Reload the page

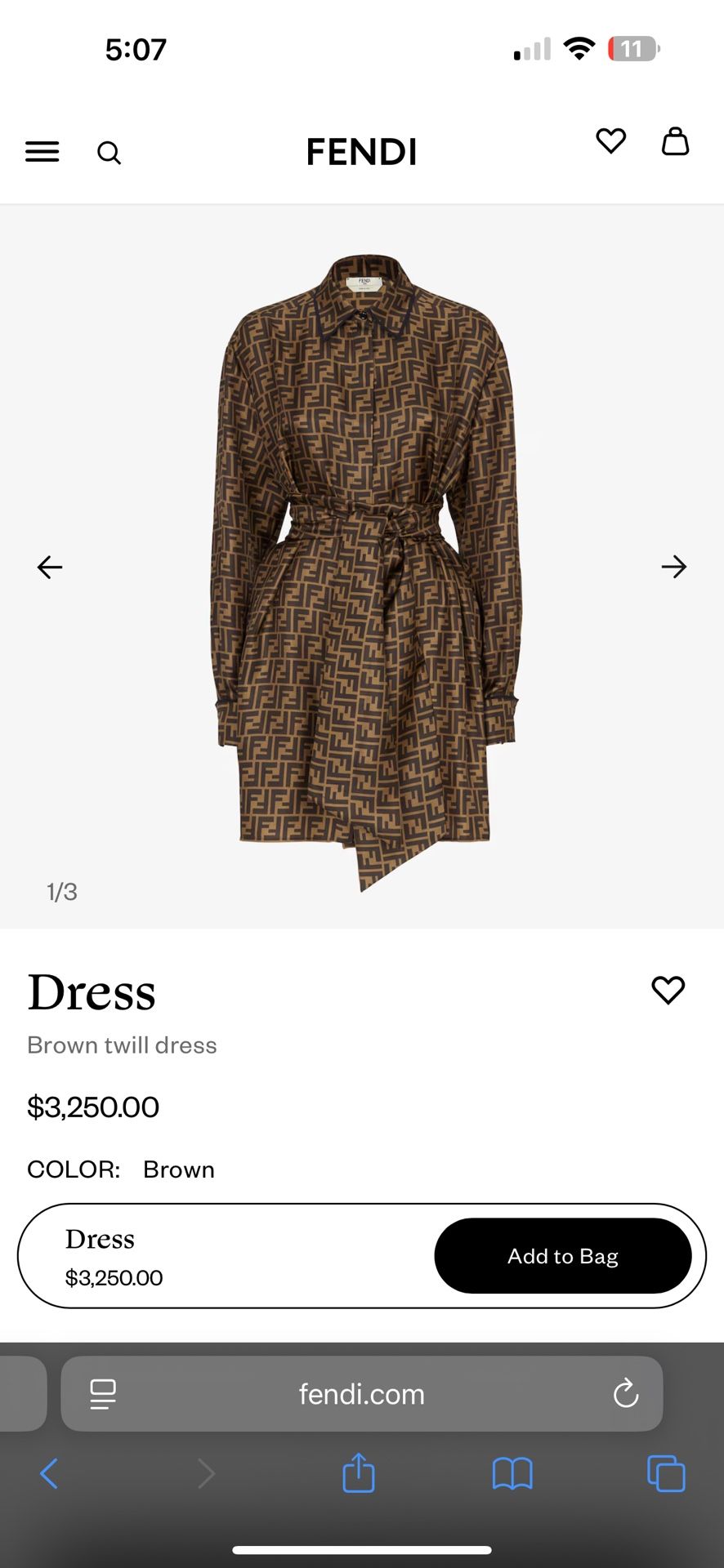[x=626, y=1394]
